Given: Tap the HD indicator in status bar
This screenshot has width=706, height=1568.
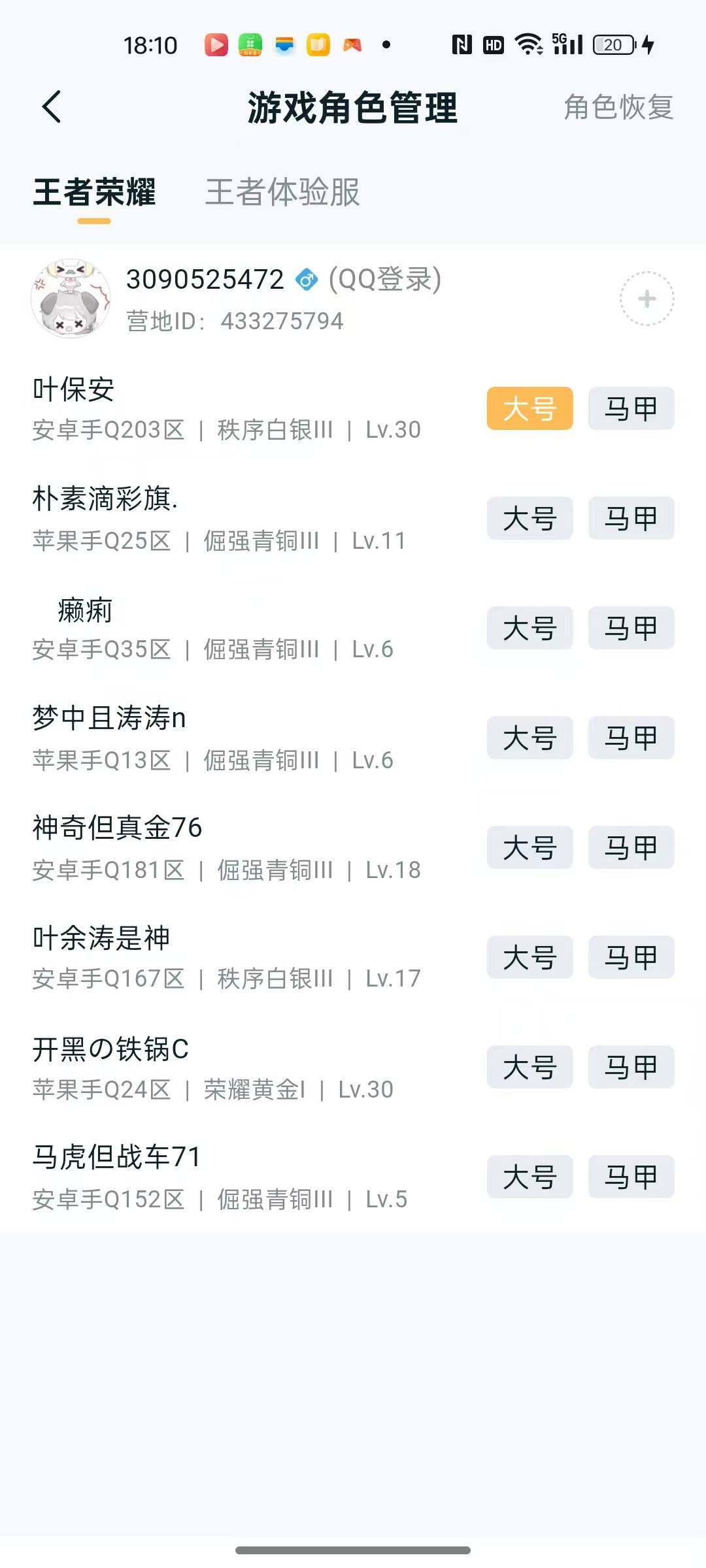Looking at the screenshot, I should 493,44.
